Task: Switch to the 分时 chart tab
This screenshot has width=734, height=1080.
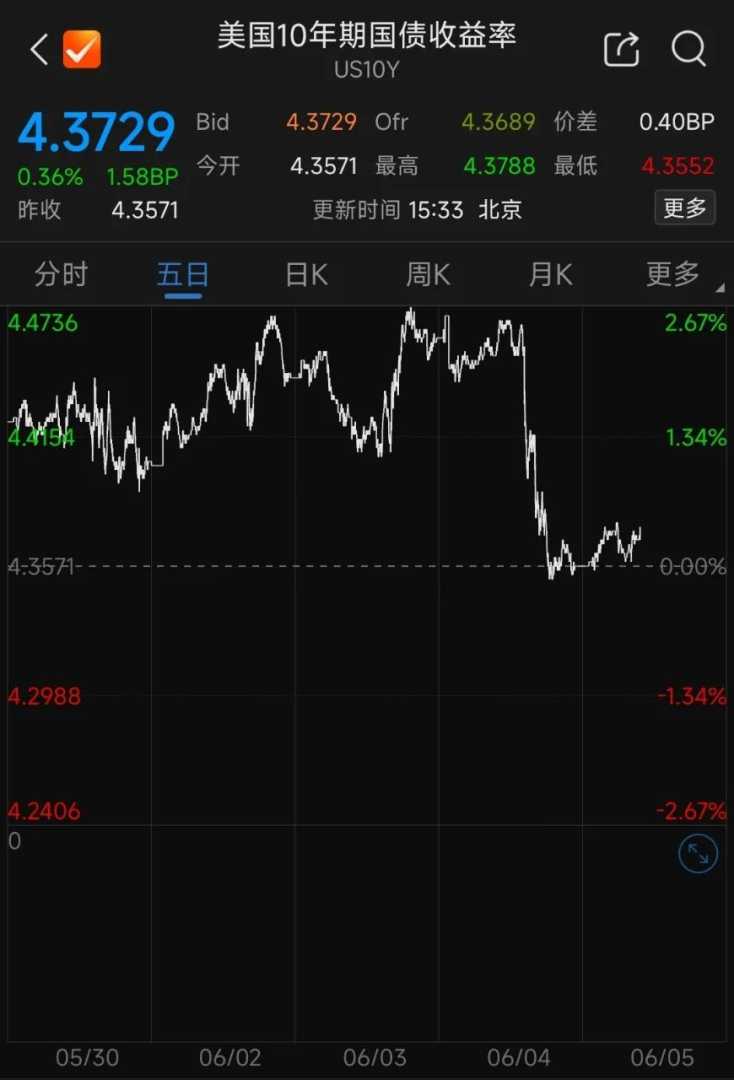Action: click(61, 274)
